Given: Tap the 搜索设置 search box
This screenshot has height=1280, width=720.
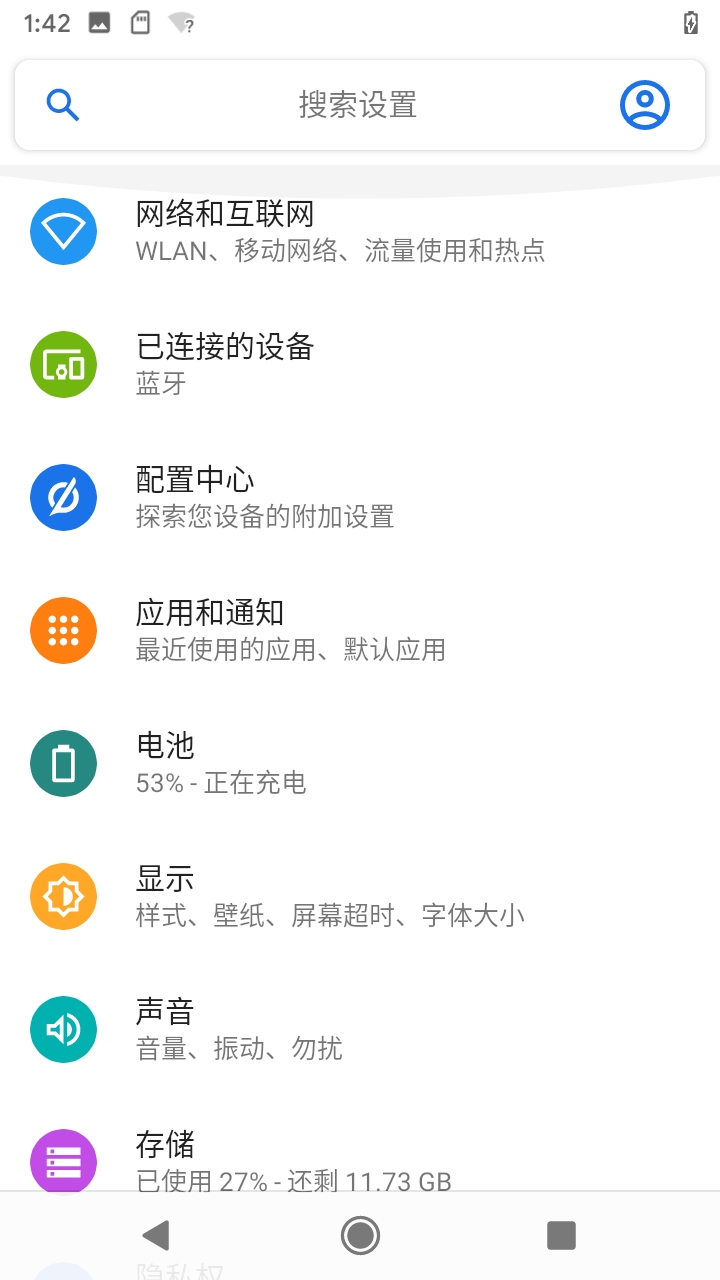Looking at the screenshot, I should [x=357, y=105].
